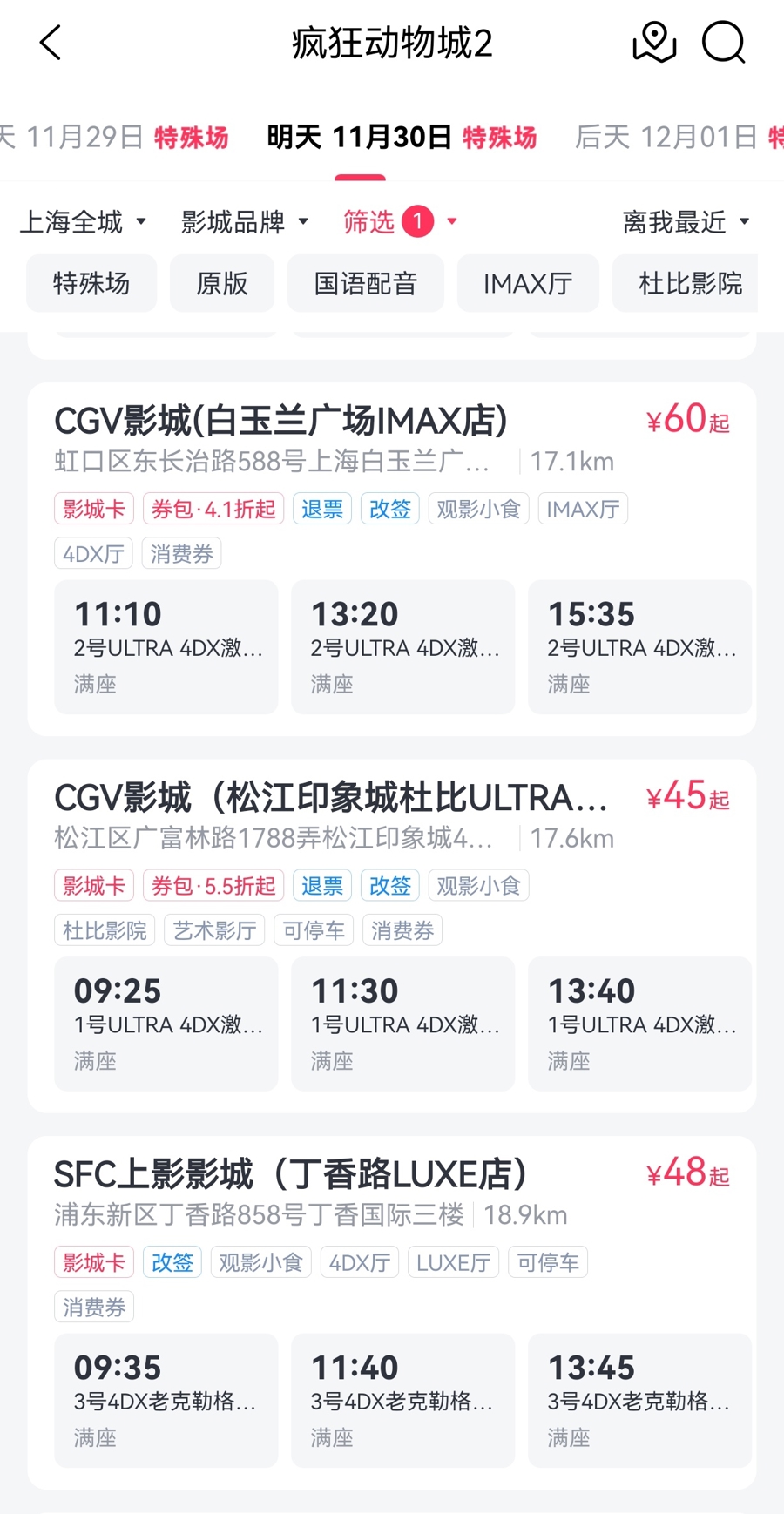
Task: Open the search magnifier icon
Action: [723, 42]
